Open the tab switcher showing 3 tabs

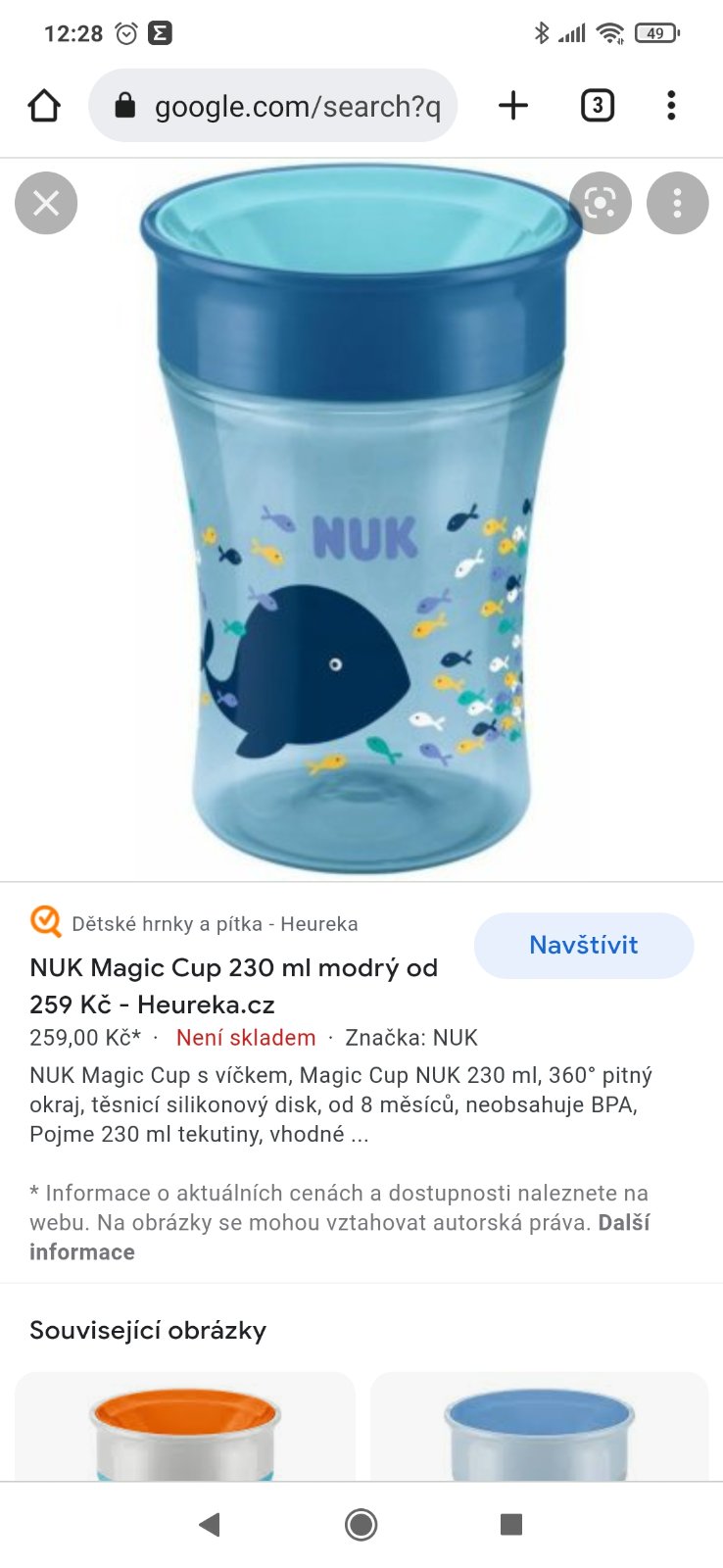point(597,106)
